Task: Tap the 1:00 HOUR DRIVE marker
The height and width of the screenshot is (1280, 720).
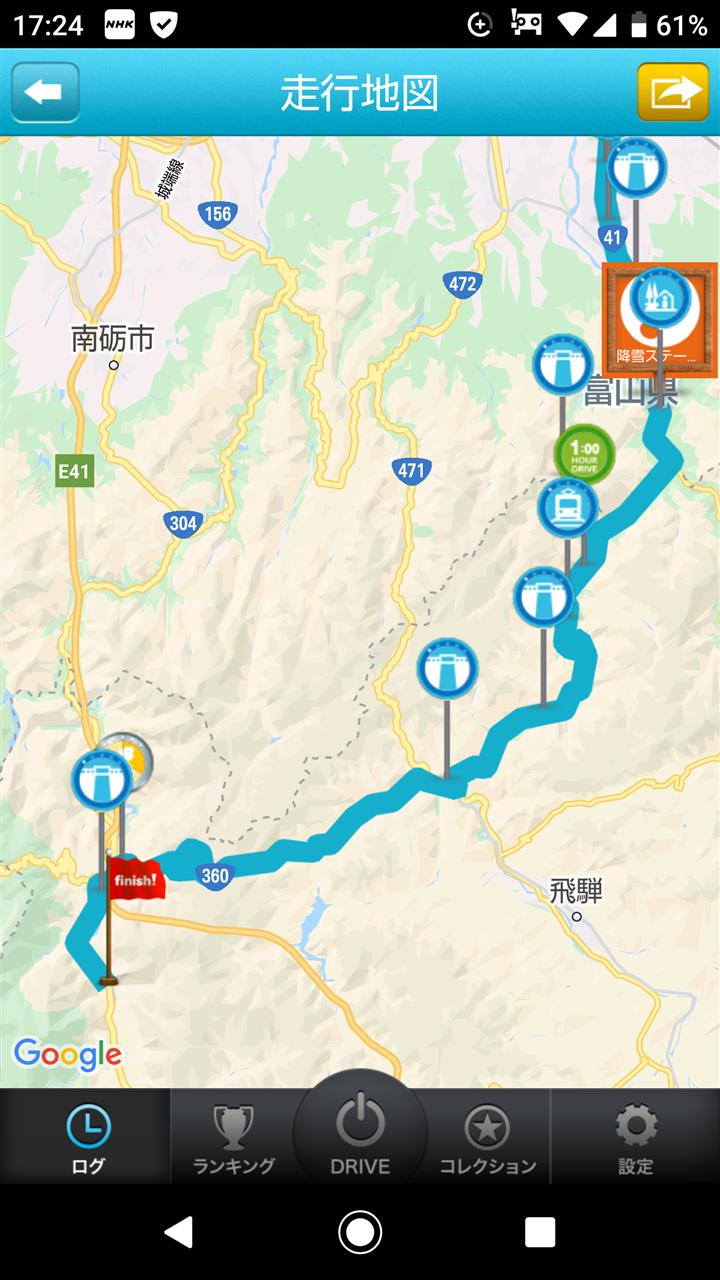Action: (584, 455)
